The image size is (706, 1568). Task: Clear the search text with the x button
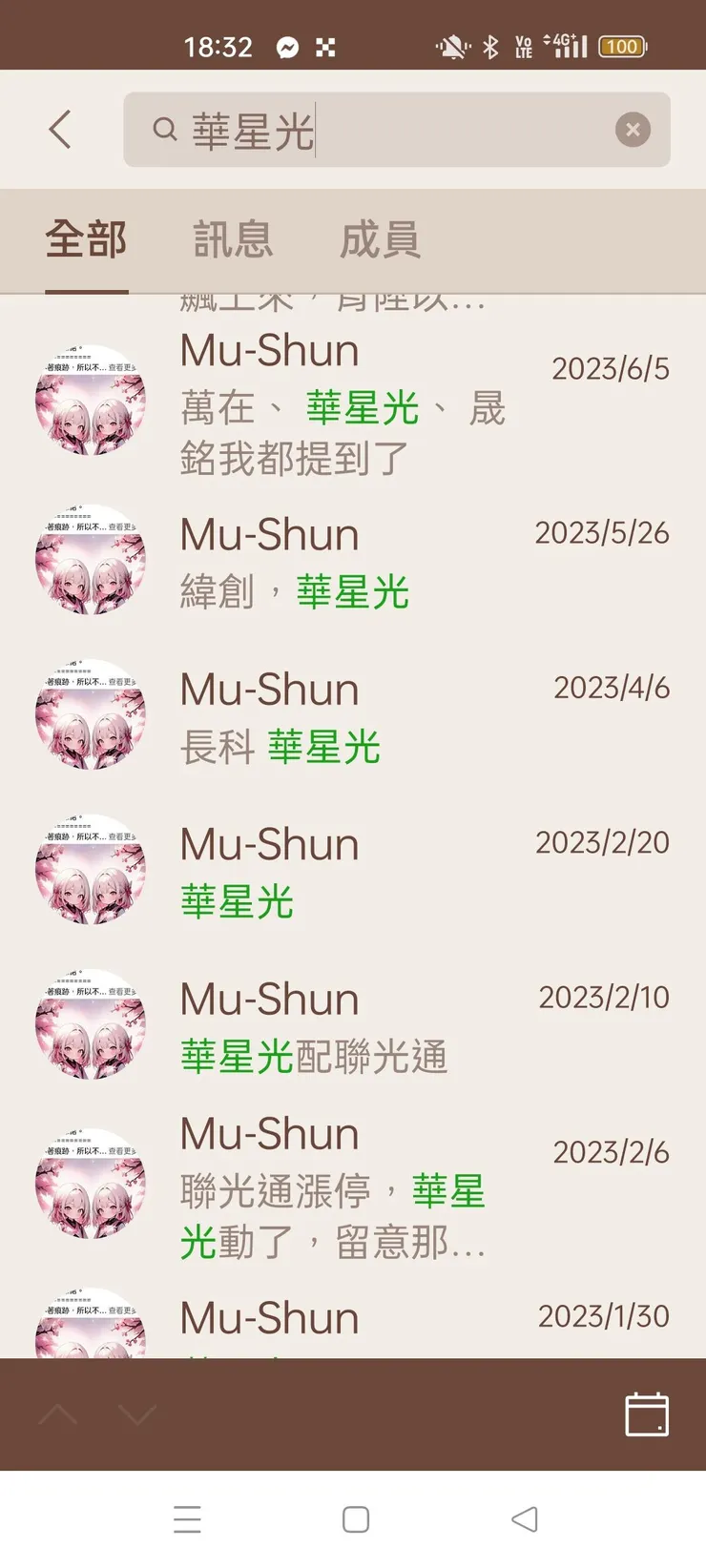click(x=633, y=130)
